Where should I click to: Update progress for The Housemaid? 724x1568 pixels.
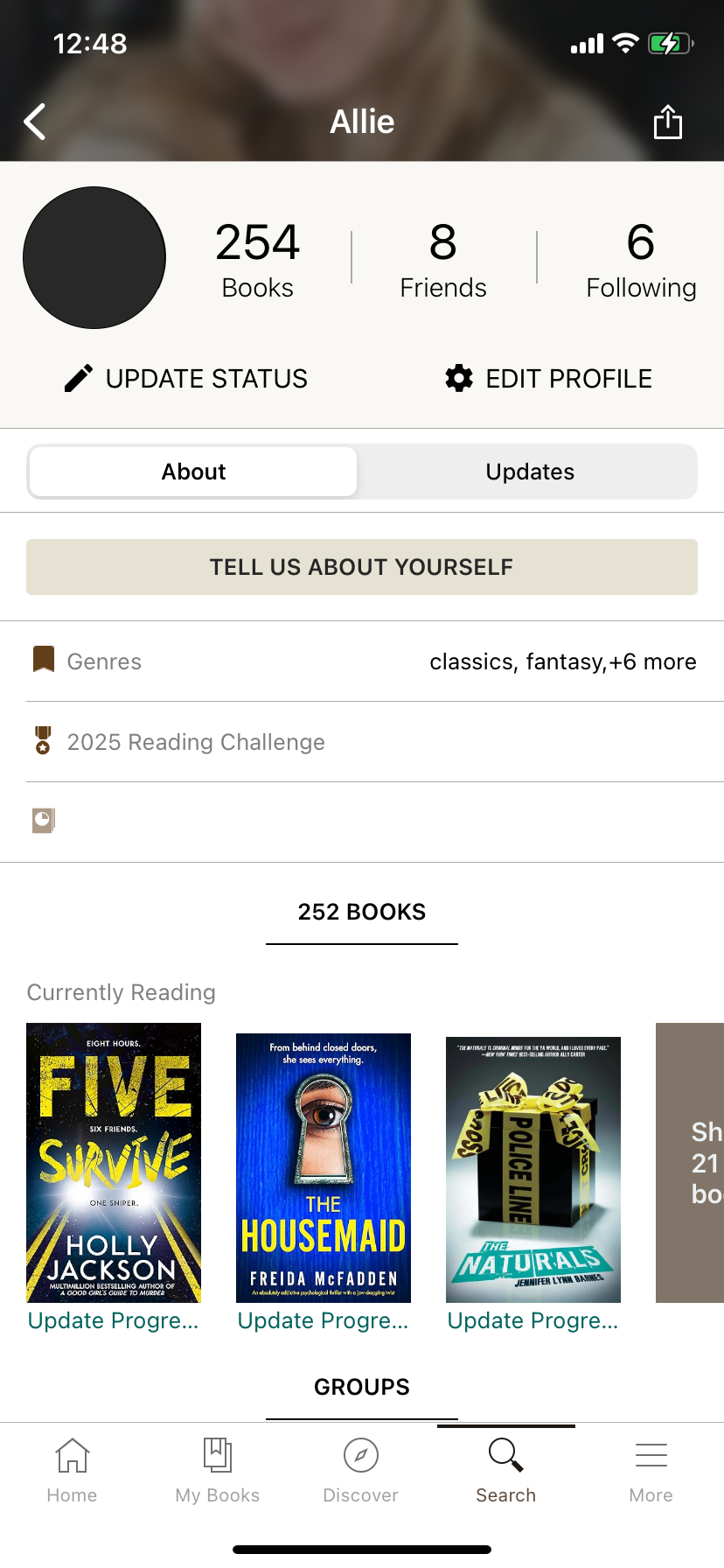point(323,1320)
